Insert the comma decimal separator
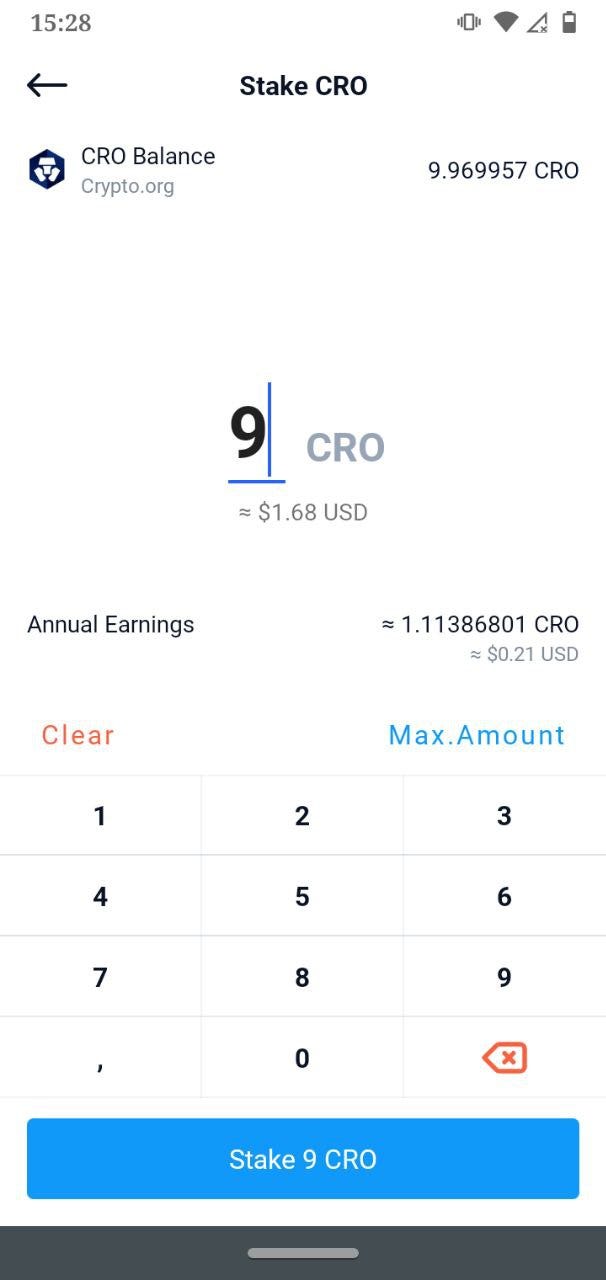Image resolution: width=606 pixels, height=1280 pixels. [x=100, y=1058]
